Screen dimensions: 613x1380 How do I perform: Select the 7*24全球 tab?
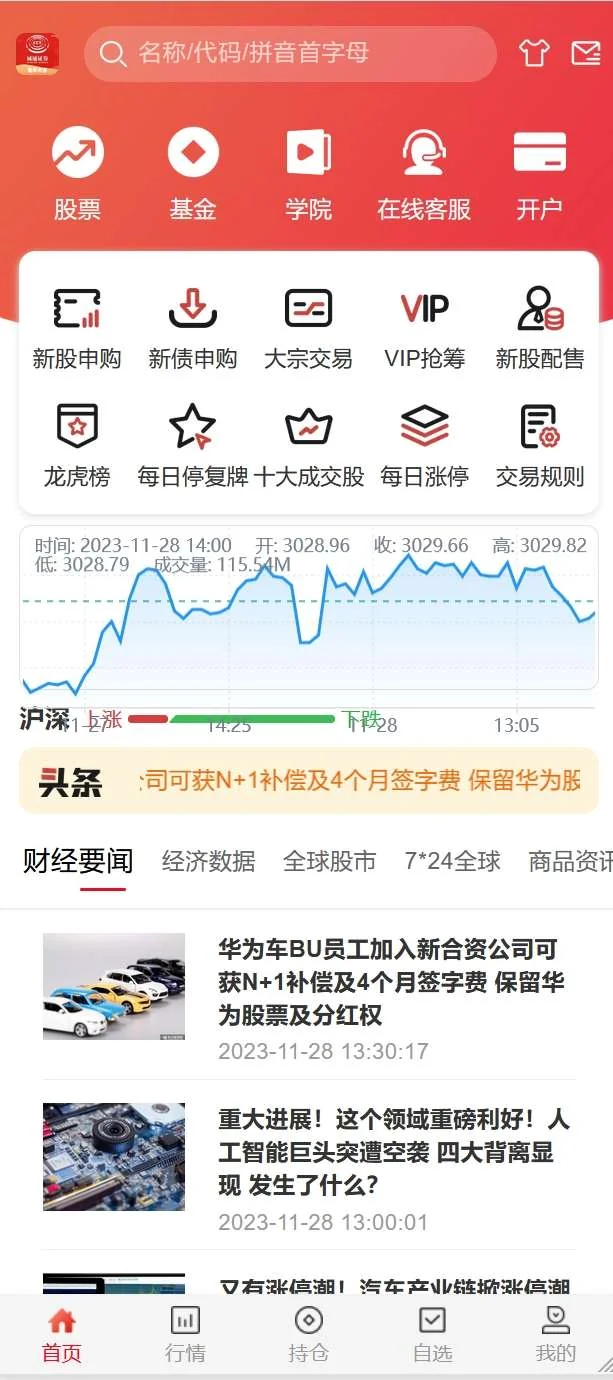click(x=452, y=861)
